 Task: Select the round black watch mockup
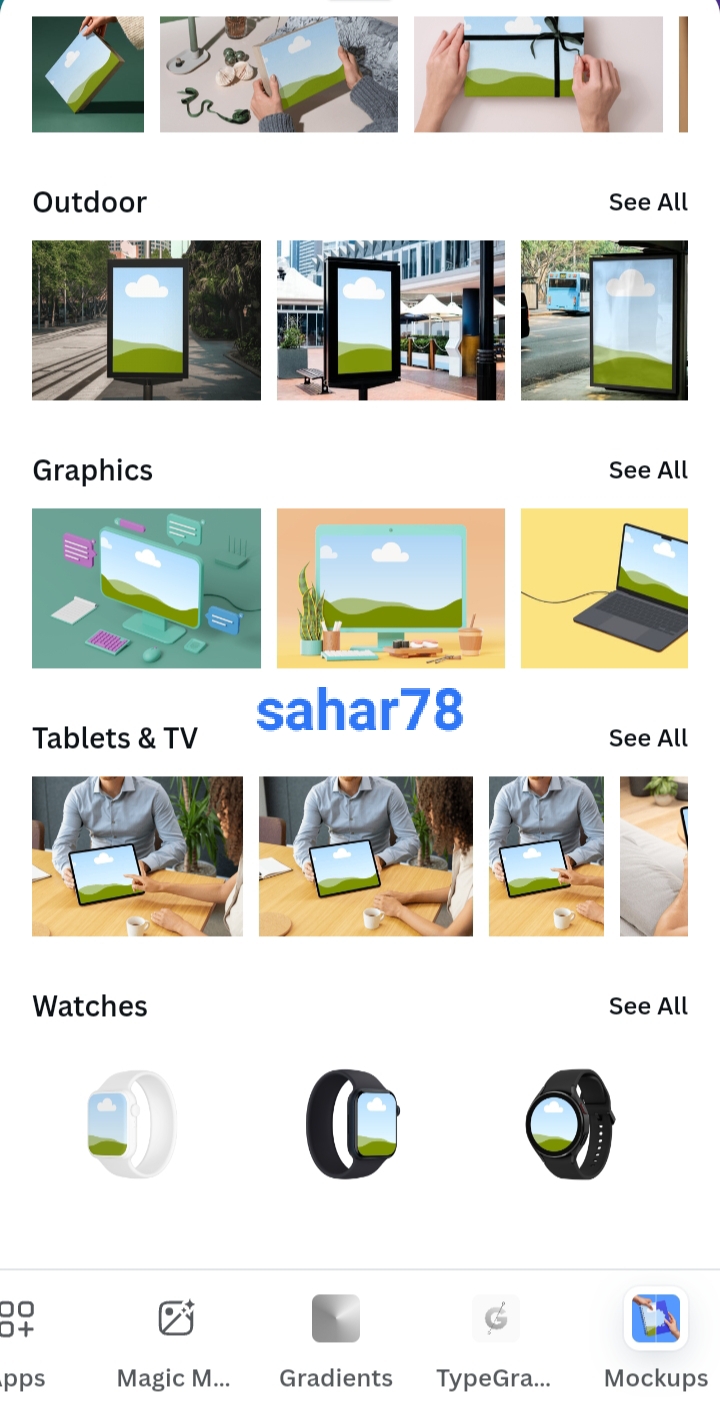570,1124
